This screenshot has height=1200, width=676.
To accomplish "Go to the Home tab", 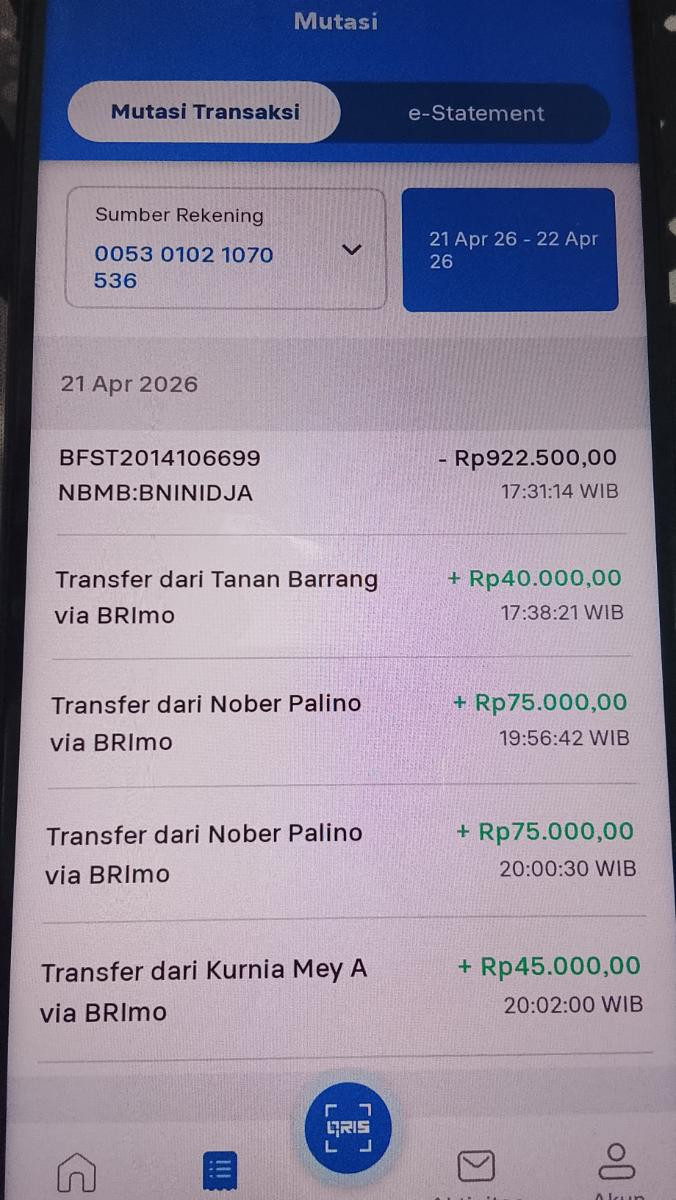I will (x=77, y=1170).
